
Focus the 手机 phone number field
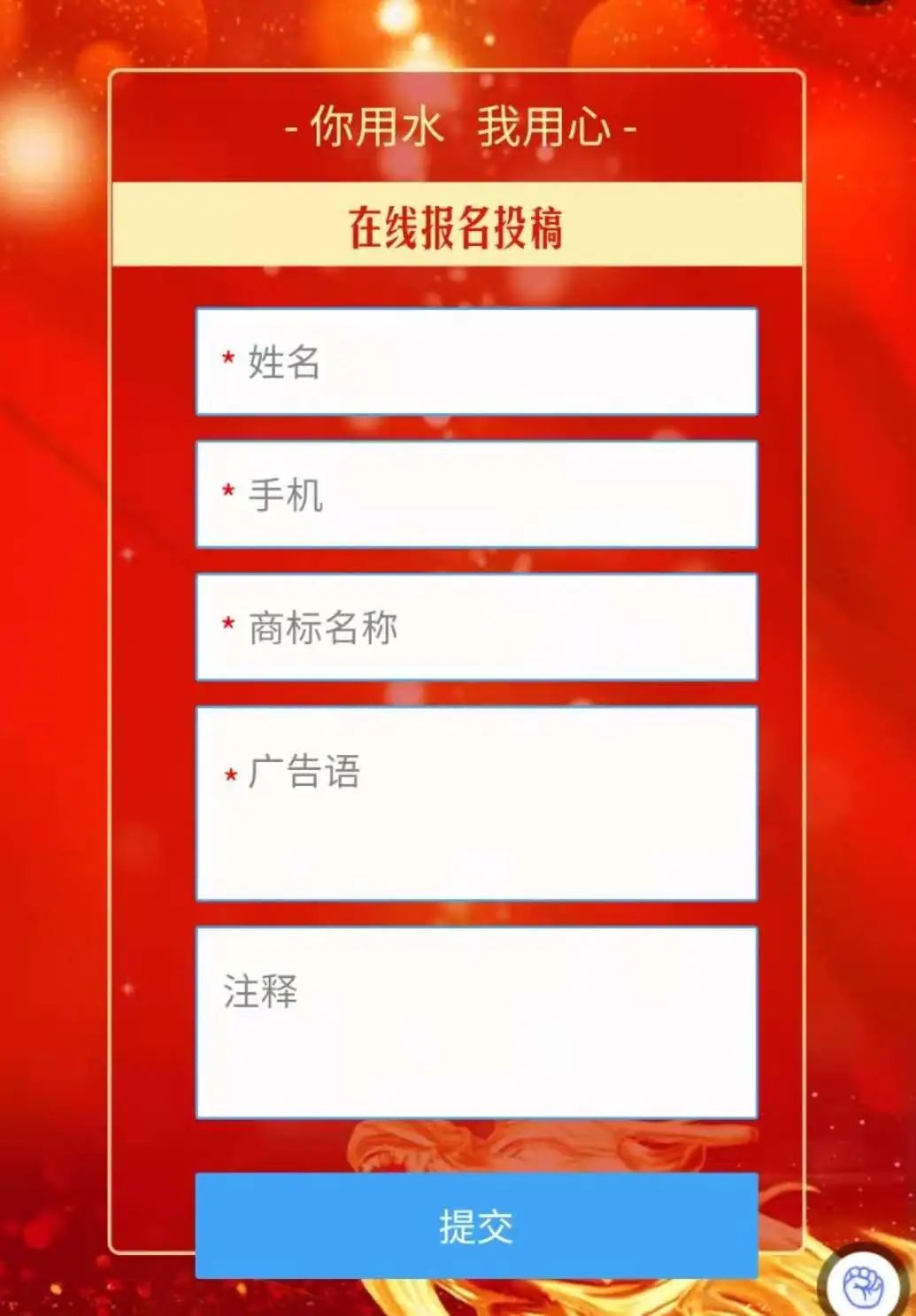(476, 494)
